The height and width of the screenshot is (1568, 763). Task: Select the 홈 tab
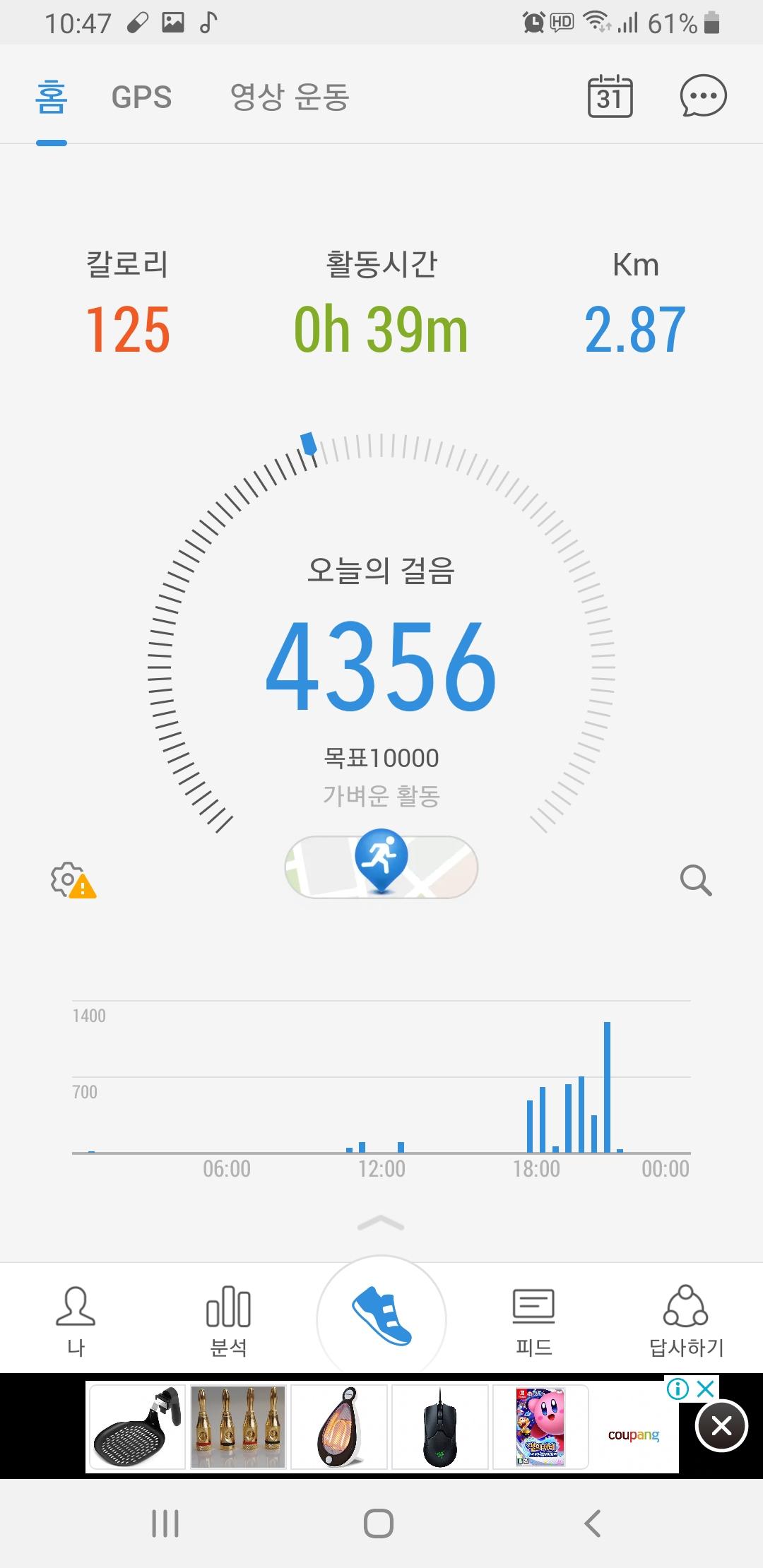(52, 97)
